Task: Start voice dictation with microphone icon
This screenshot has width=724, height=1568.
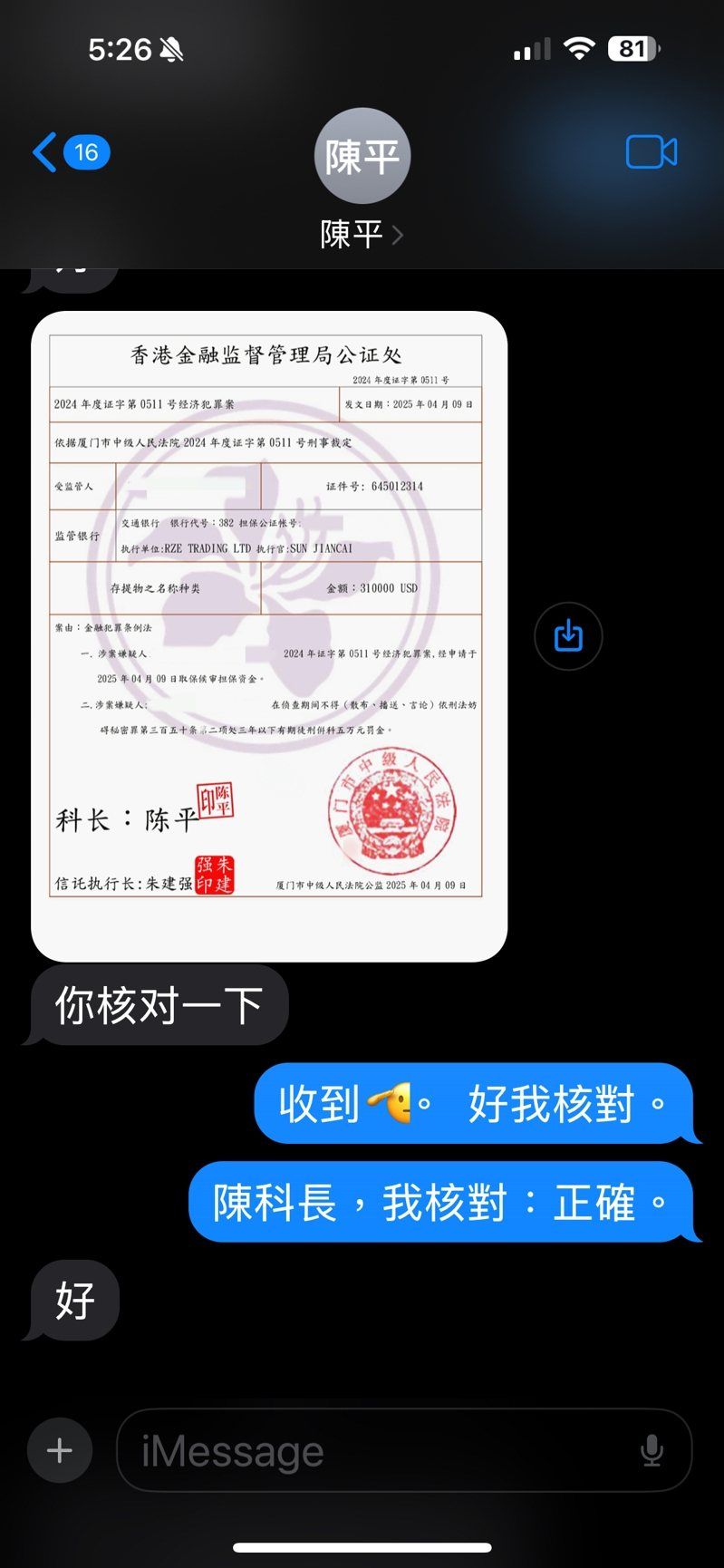Action: (652, 1450)
